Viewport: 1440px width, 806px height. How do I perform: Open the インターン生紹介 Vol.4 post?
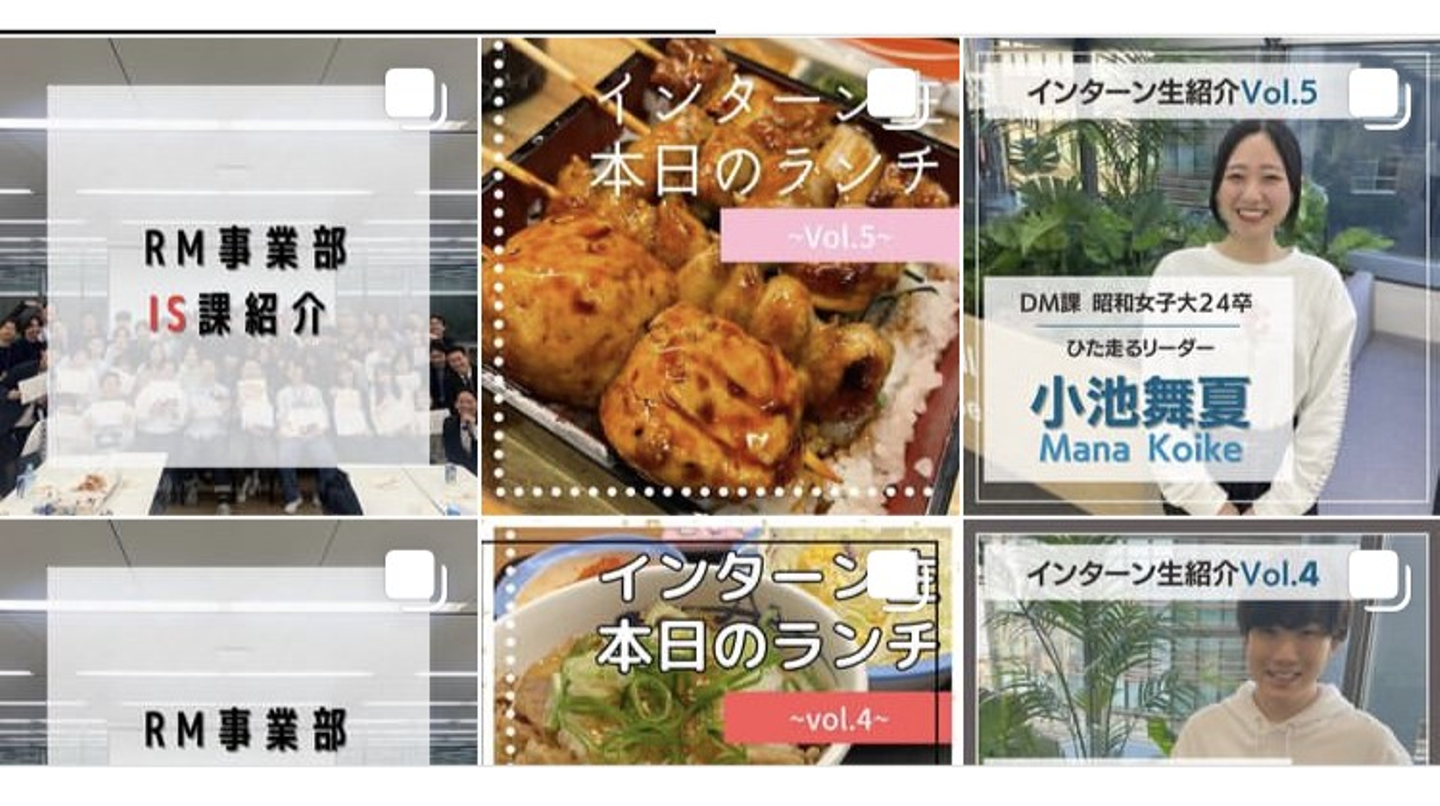(1200, 645)
